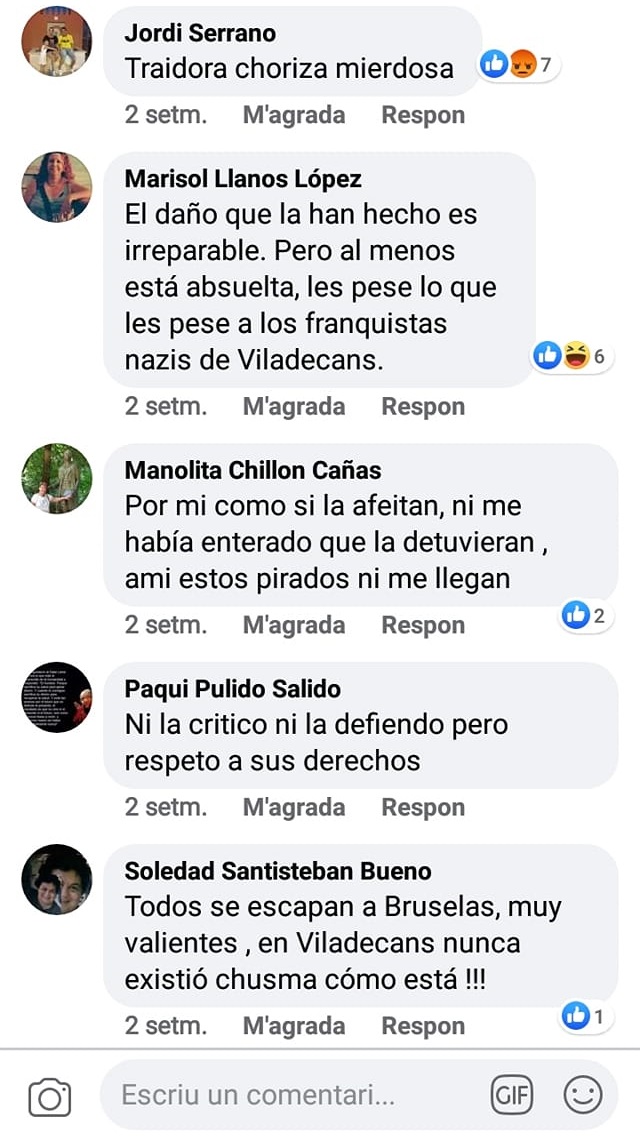This screenshot has width=640, height=1138.
Task: Tap M'agrada under Marisol Llanos López's comment
Action: (x=293, y=406)
